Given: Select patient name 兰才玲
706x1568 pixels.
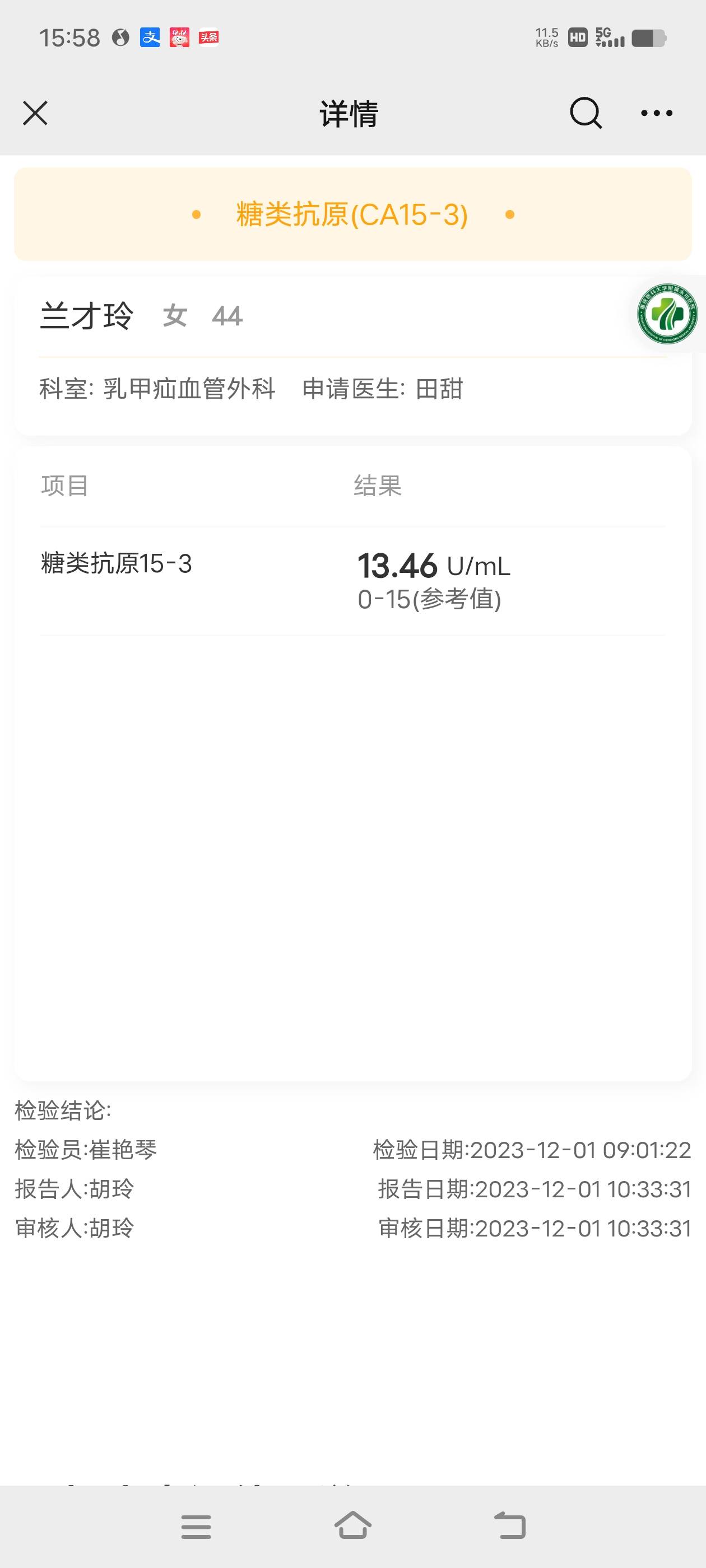Looking at the screenshot, I should click(x=87, y=316).
